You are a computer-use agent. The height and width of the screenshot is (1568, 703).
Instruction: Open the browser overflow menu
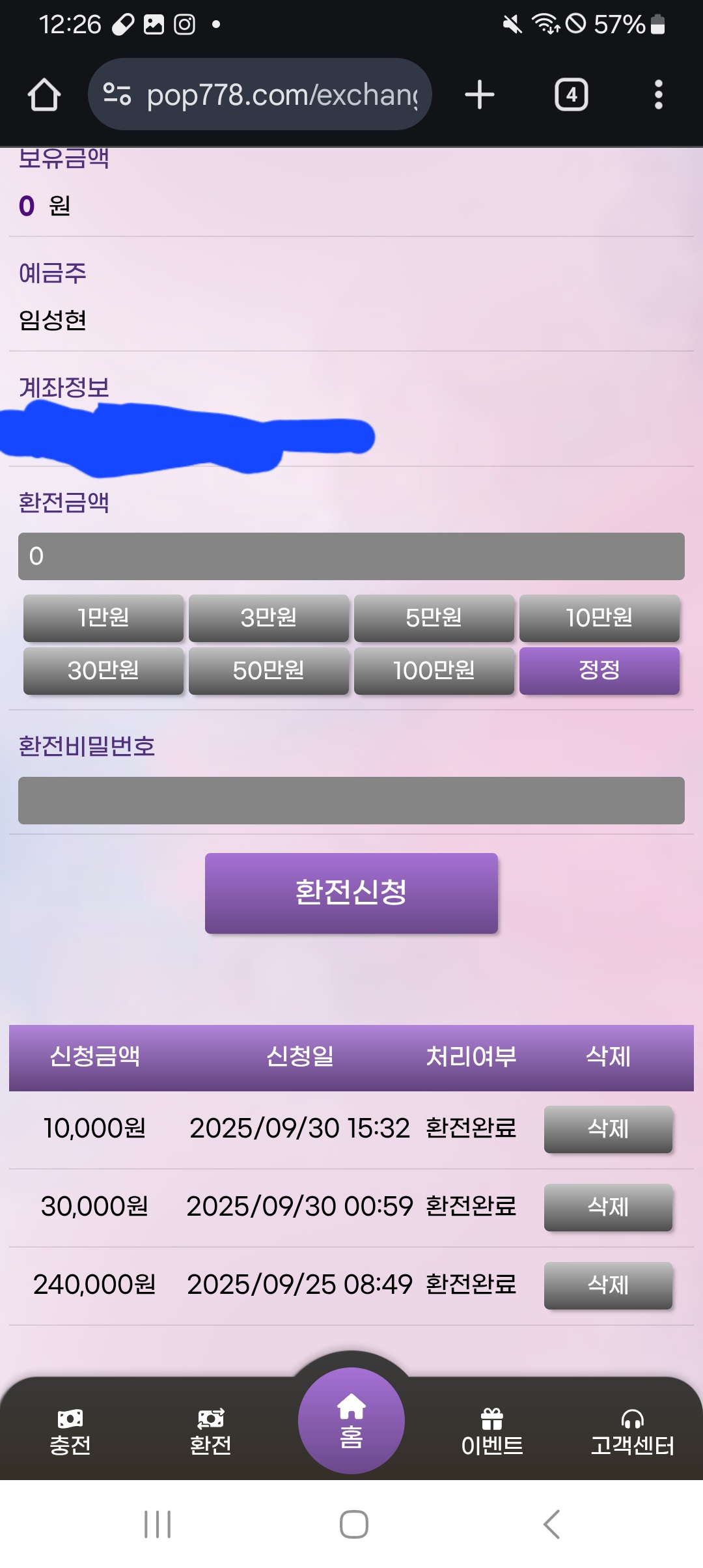(x=658, y=95)
